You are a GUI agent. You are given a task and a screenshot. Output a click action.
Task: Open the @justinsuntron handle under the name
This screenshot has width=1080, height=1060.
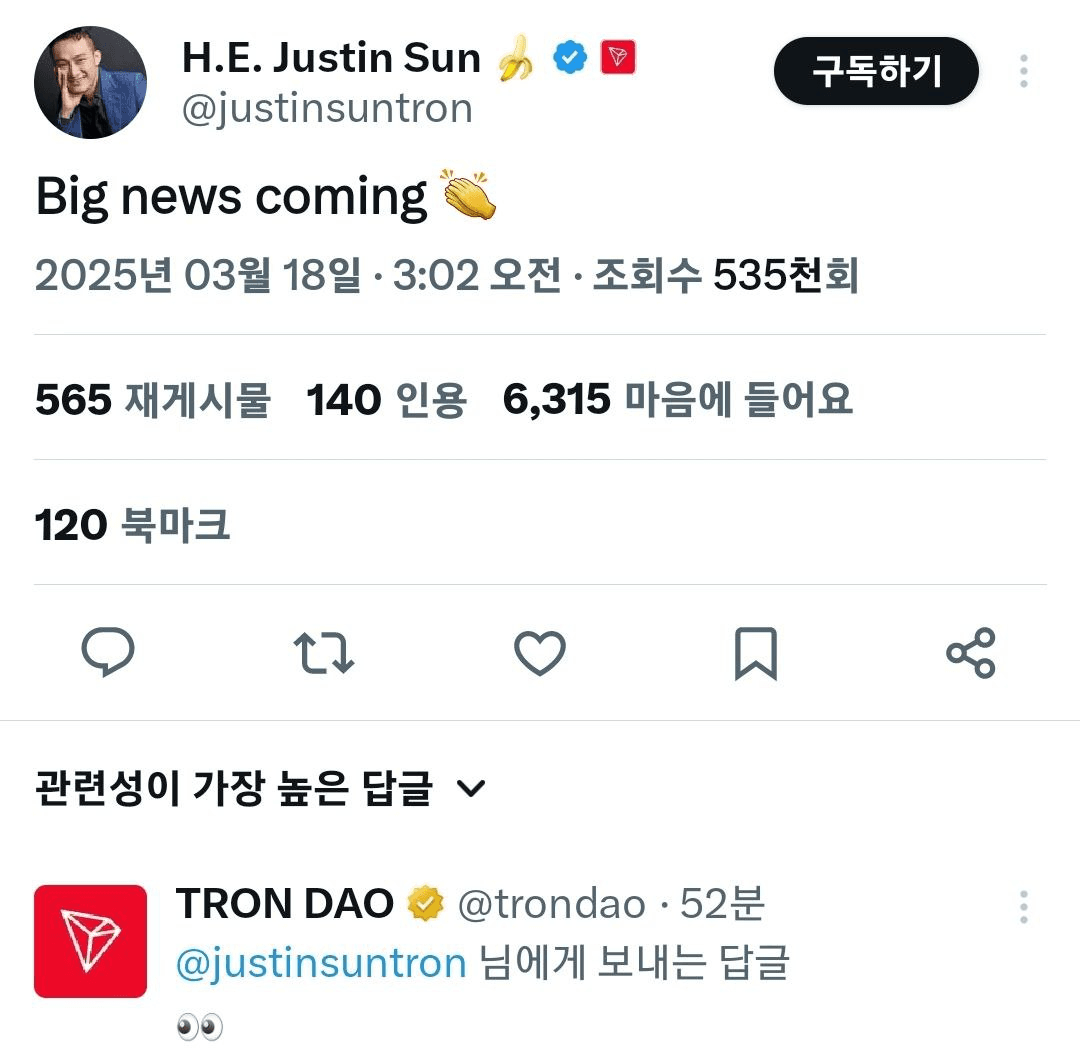326,108
